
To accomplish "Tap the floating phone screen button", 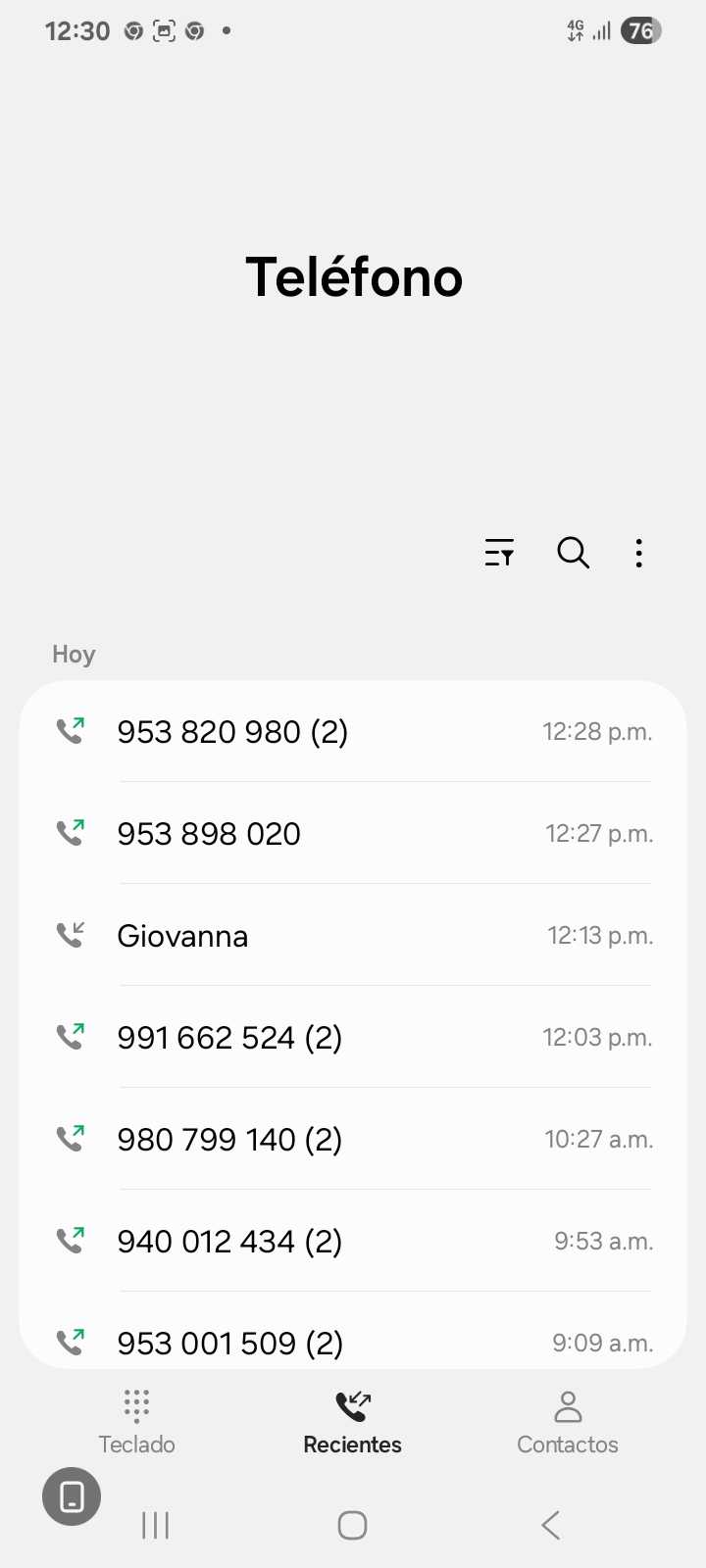I will pos(72,1496).
